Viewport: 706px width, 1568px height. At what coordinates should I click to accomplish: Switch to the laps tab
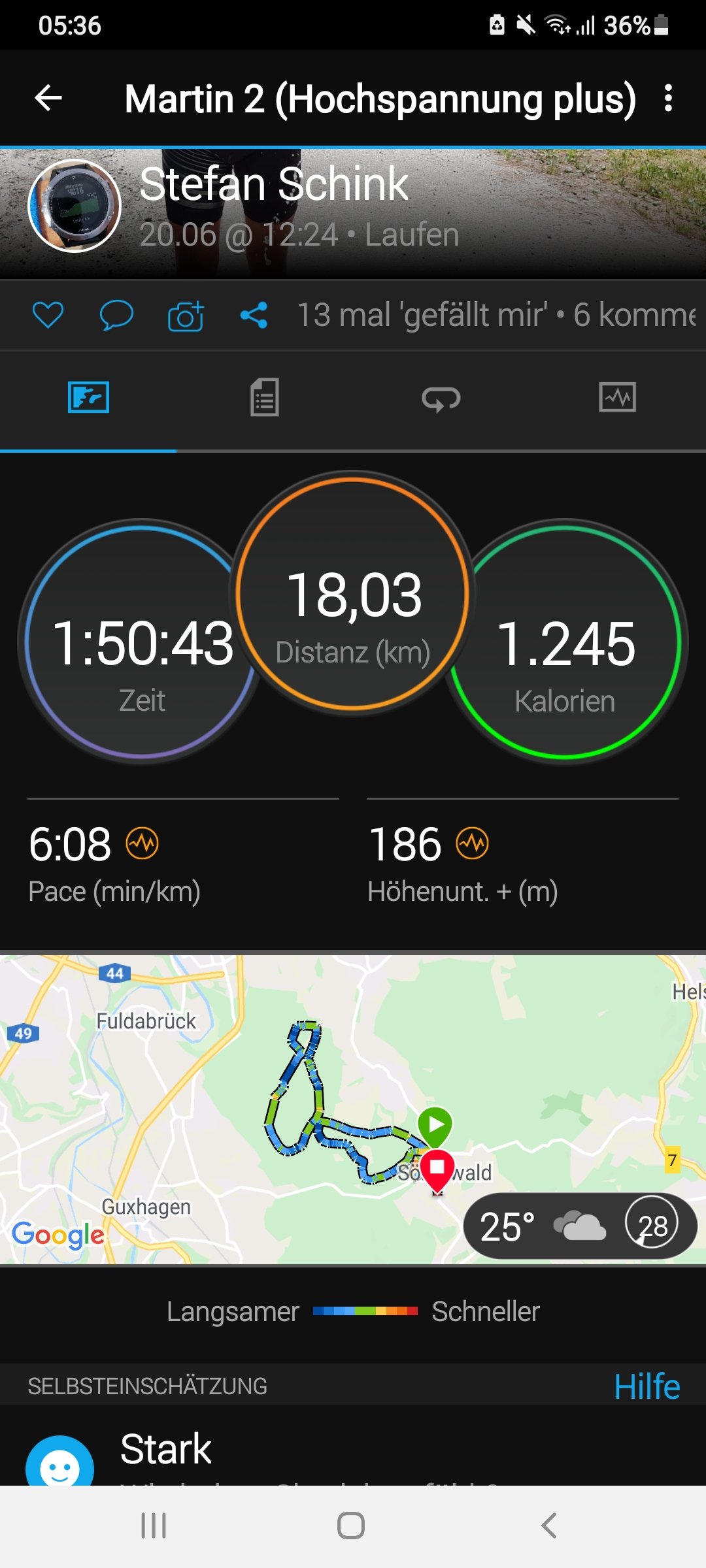441,397
